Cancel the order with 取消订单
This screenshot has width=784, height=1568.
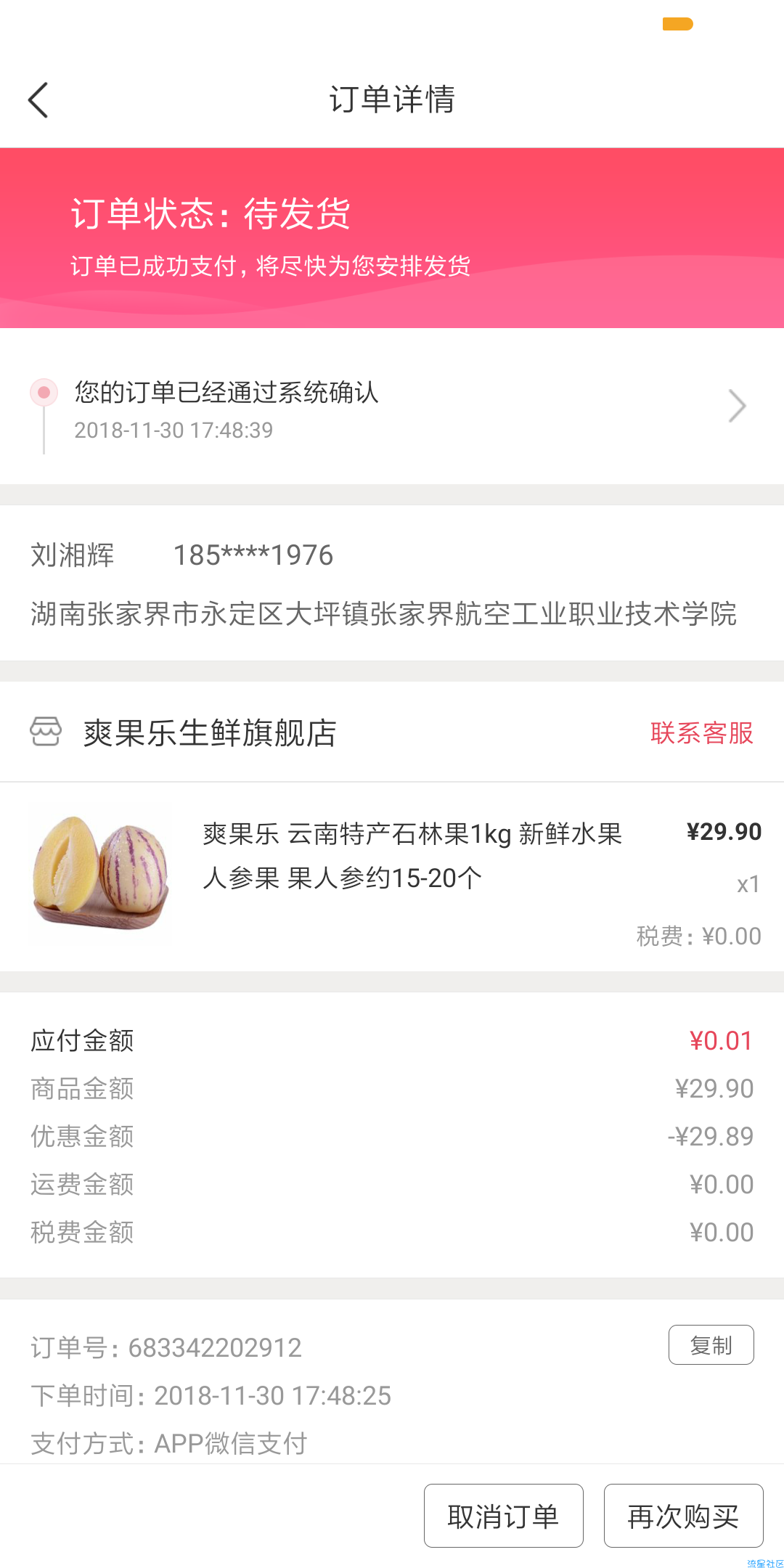503,1516
